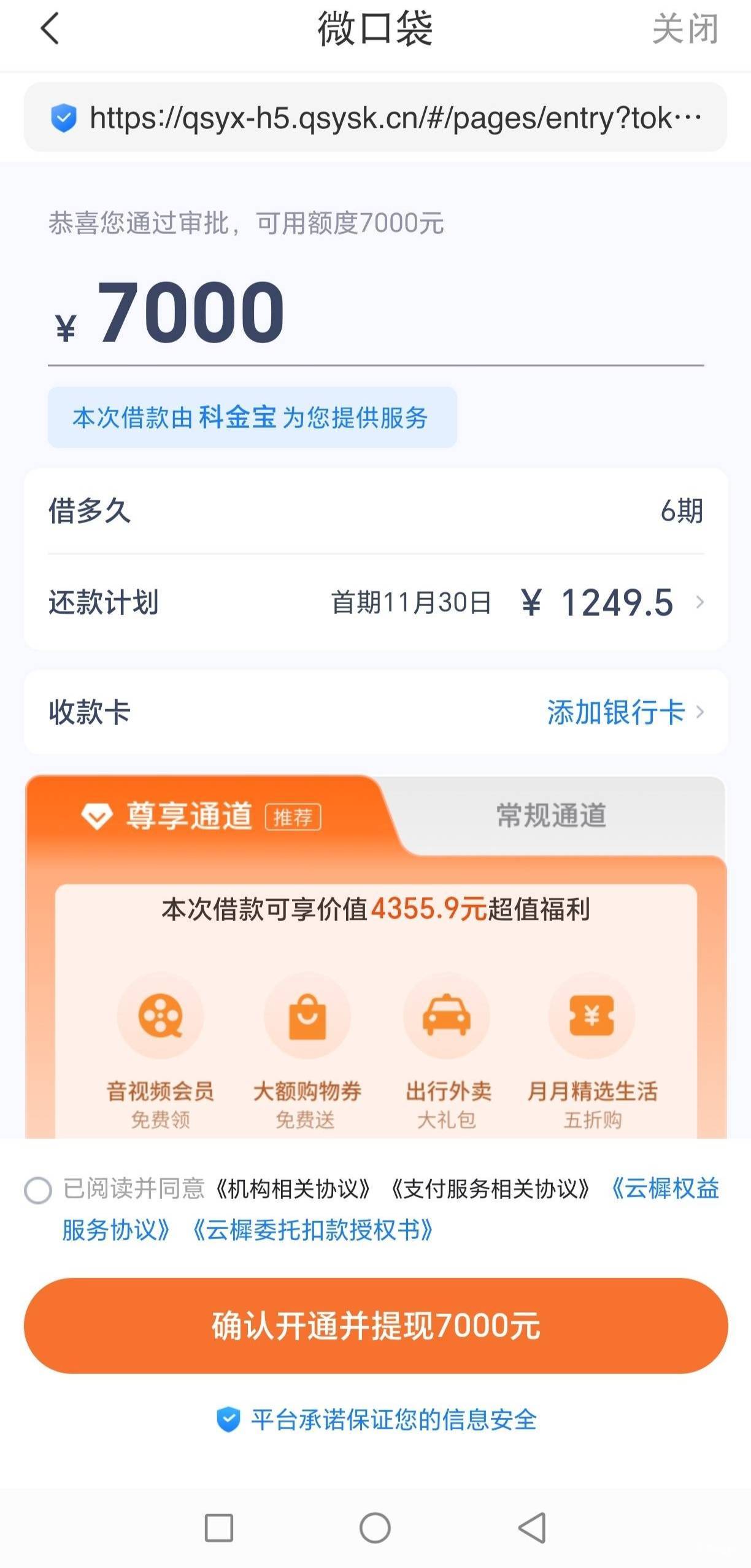Edit the 7000 loan amount field
This screenshot has height=1568, width=751.
pos(375,312)
